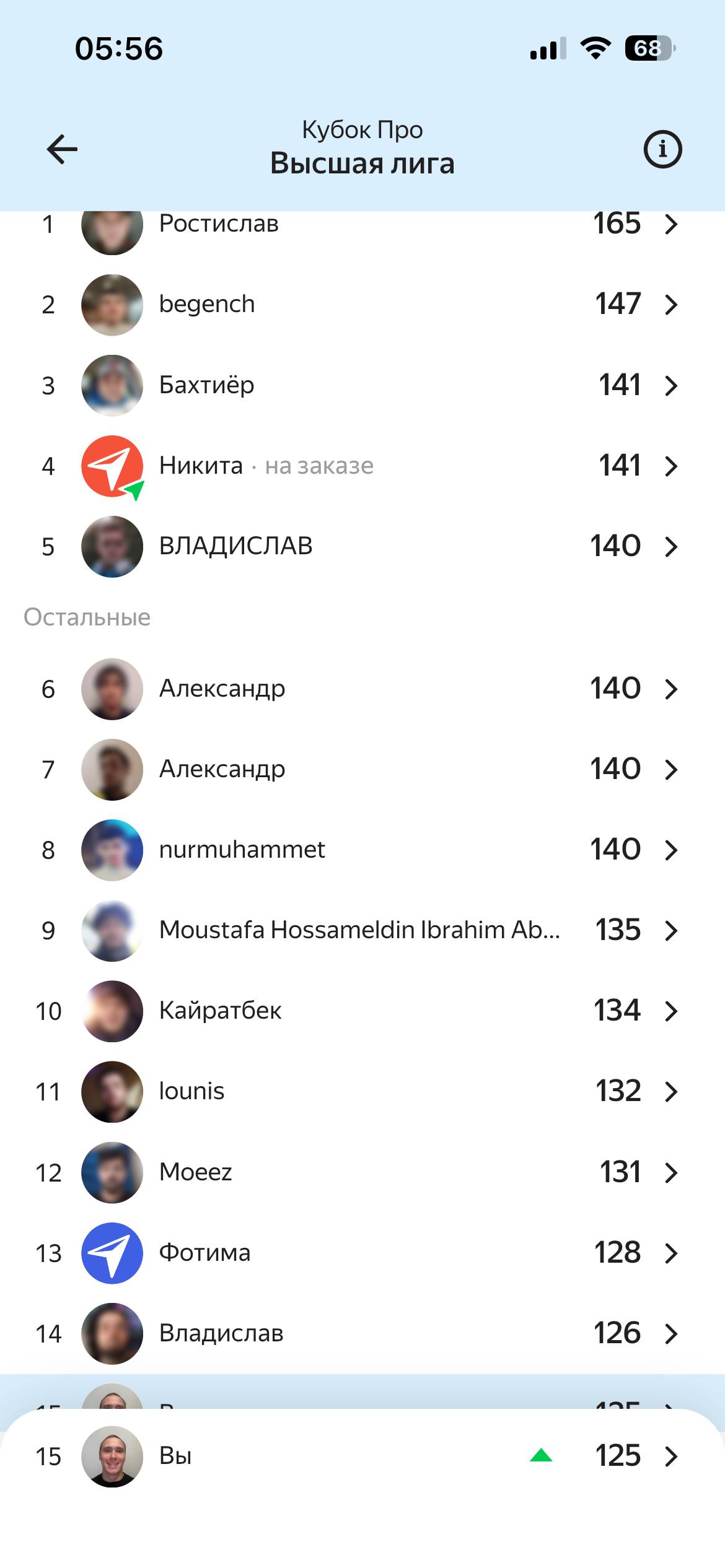725x1568 pixels.
Task: Open Бахтиёр's leaderboard entry
Action: click(362, 385)
